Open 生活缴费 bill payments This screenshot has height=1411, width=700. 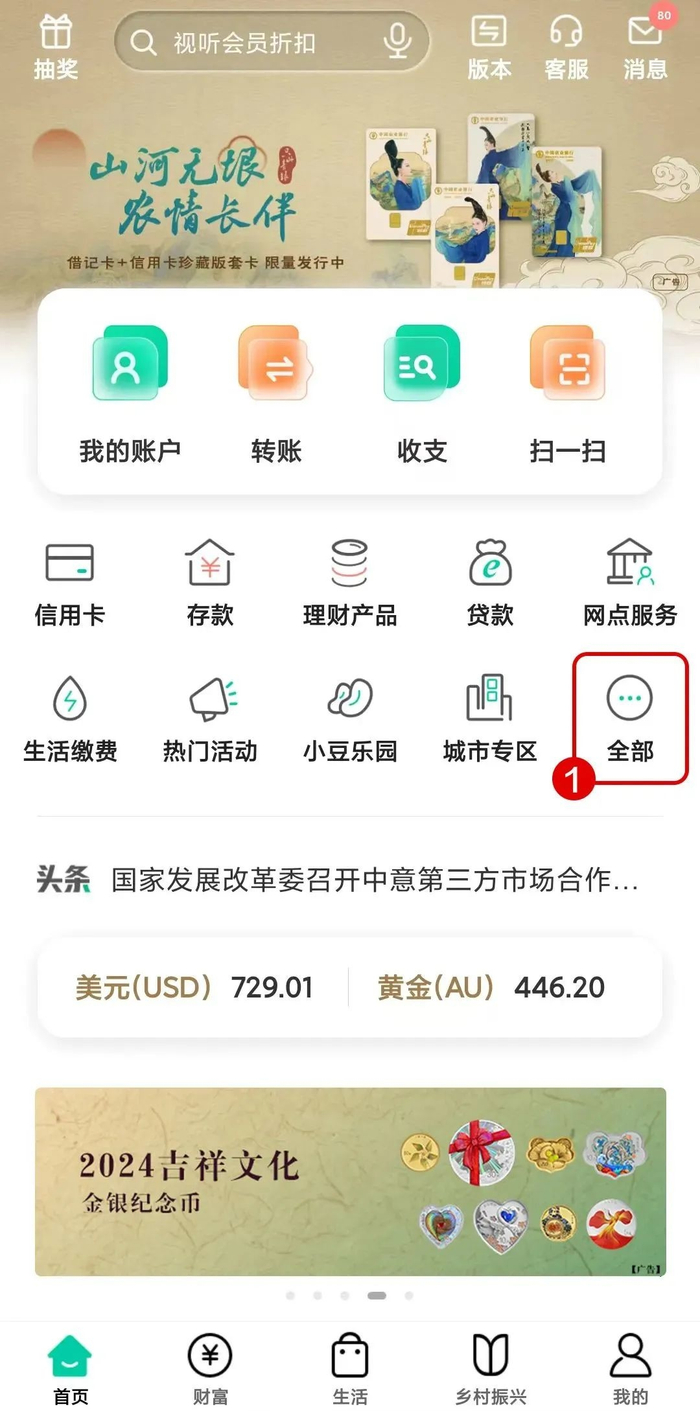[x=70, y=718]
